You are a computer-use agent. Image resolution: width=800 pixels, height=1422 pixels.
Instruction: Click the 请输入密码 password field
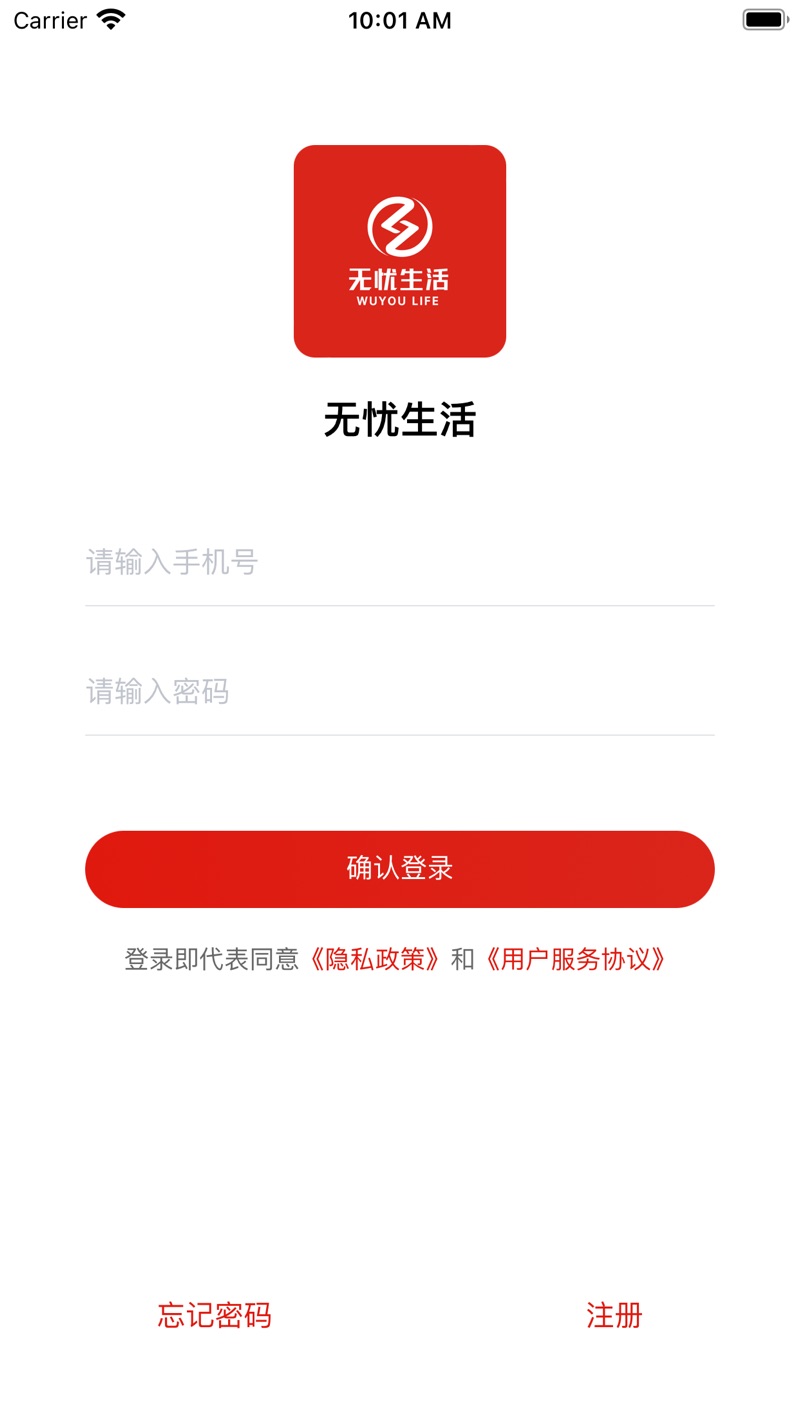coord(400,691)
